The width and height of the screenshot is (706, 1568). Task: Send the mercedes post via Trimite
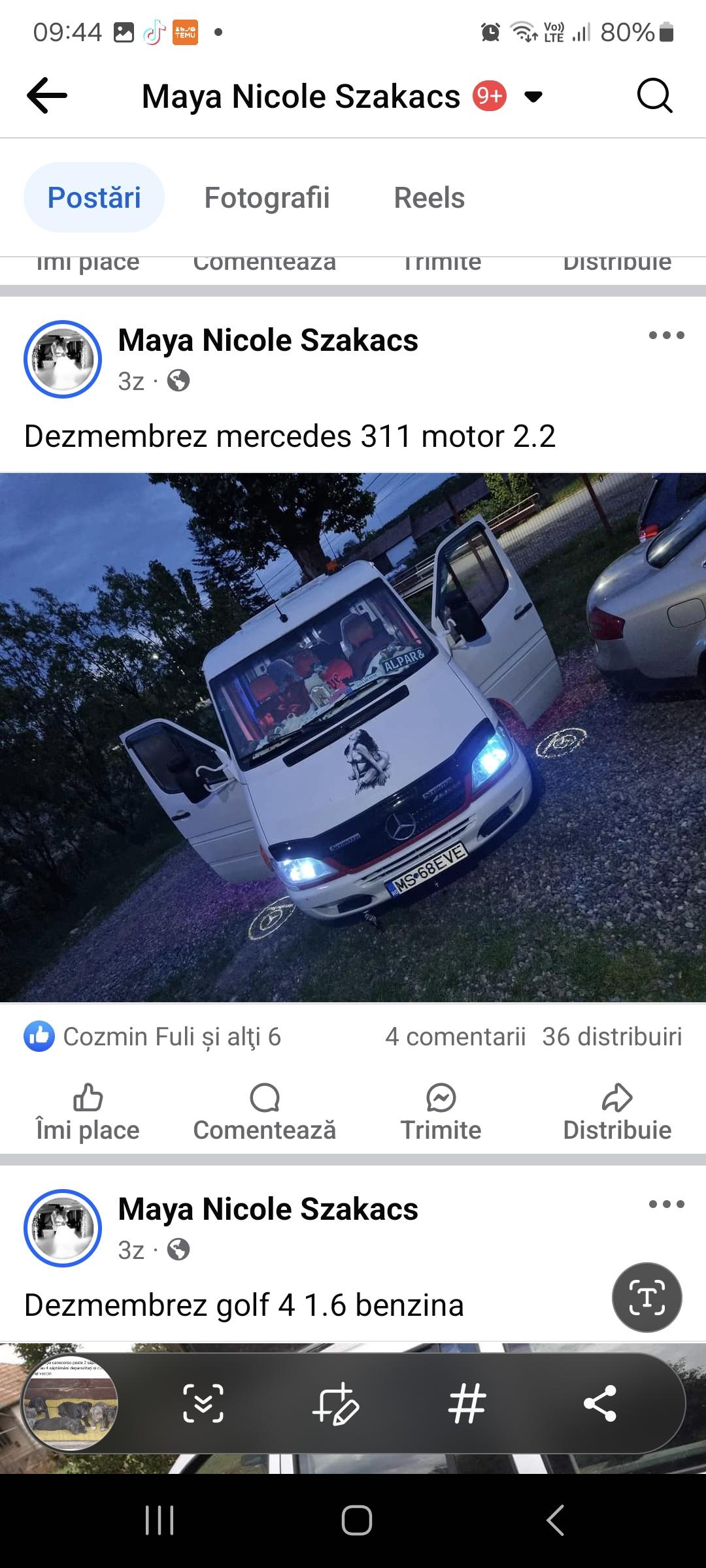click(441, 1111)
